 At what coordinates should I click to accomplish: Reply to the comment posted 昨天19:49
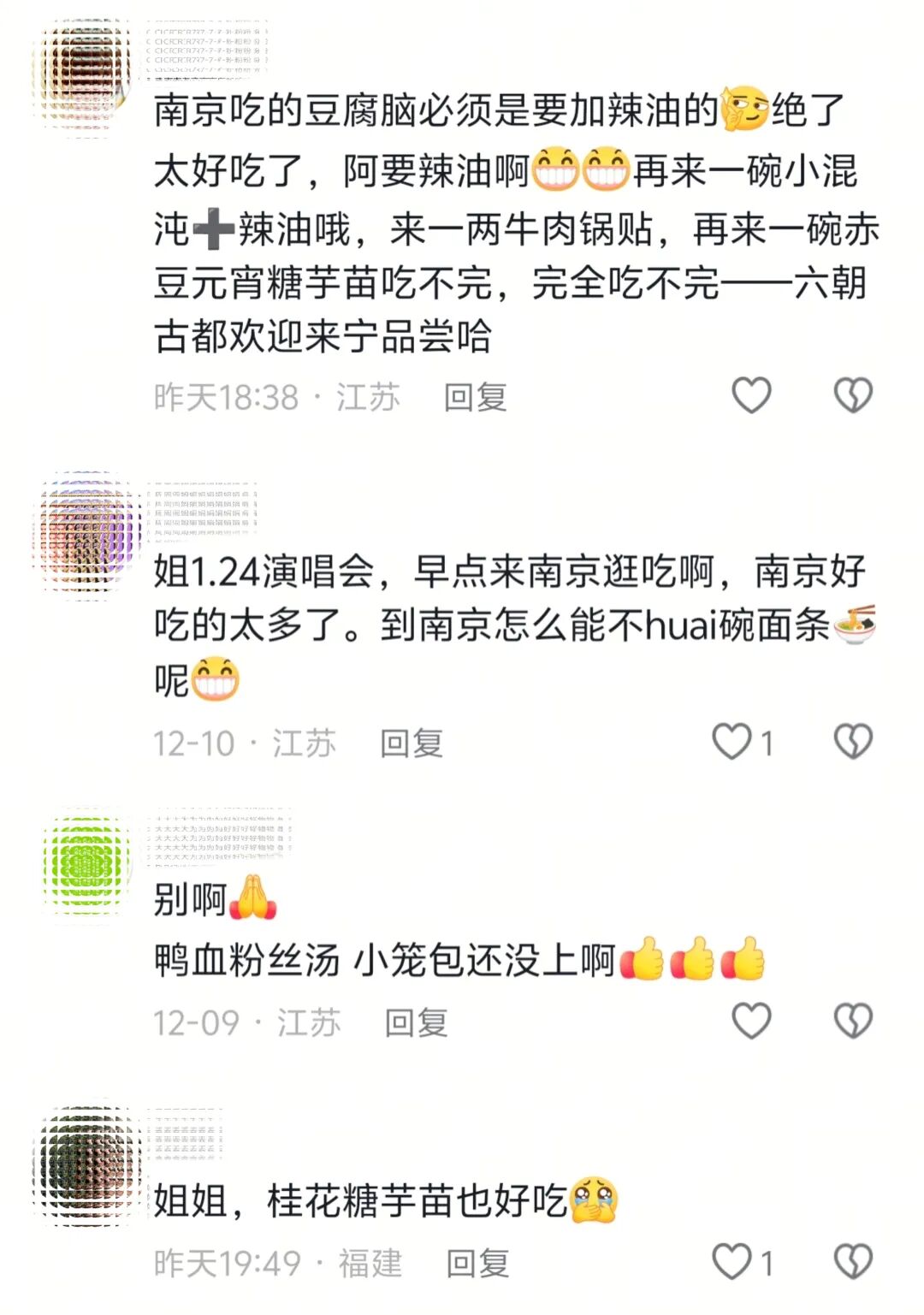point(477,1264)
